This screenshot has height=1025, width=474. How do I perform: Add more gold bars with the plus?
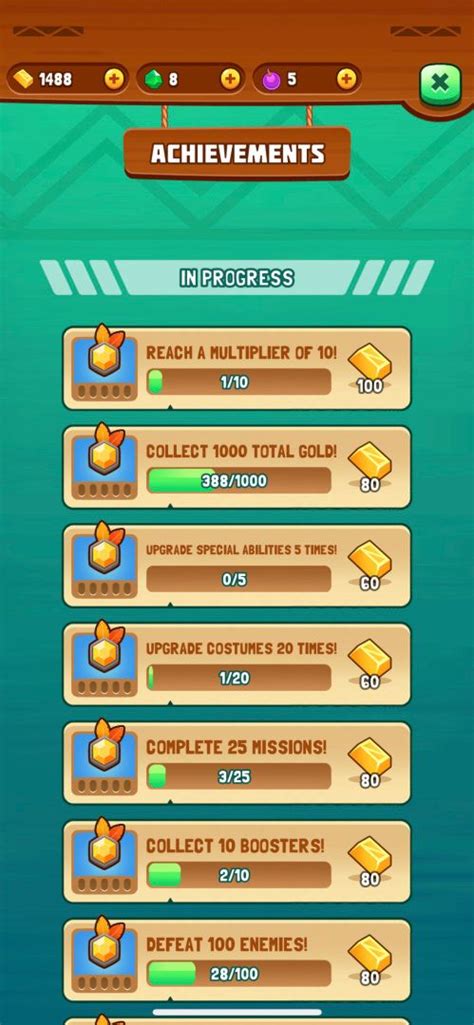click(114, 79)
